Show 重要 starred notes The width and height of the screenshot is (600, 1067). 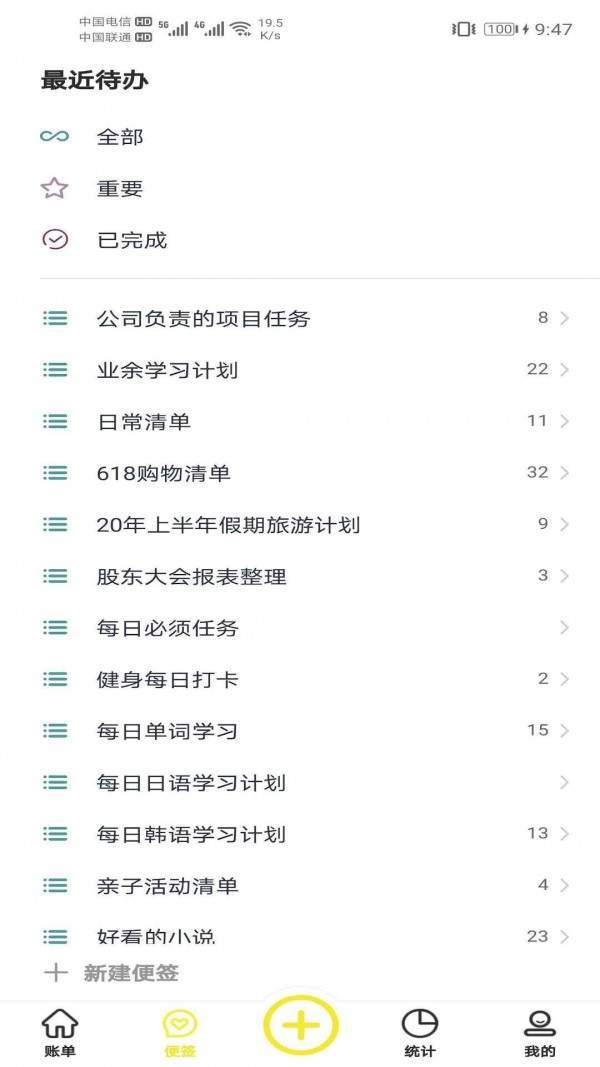tap(119, 189)
